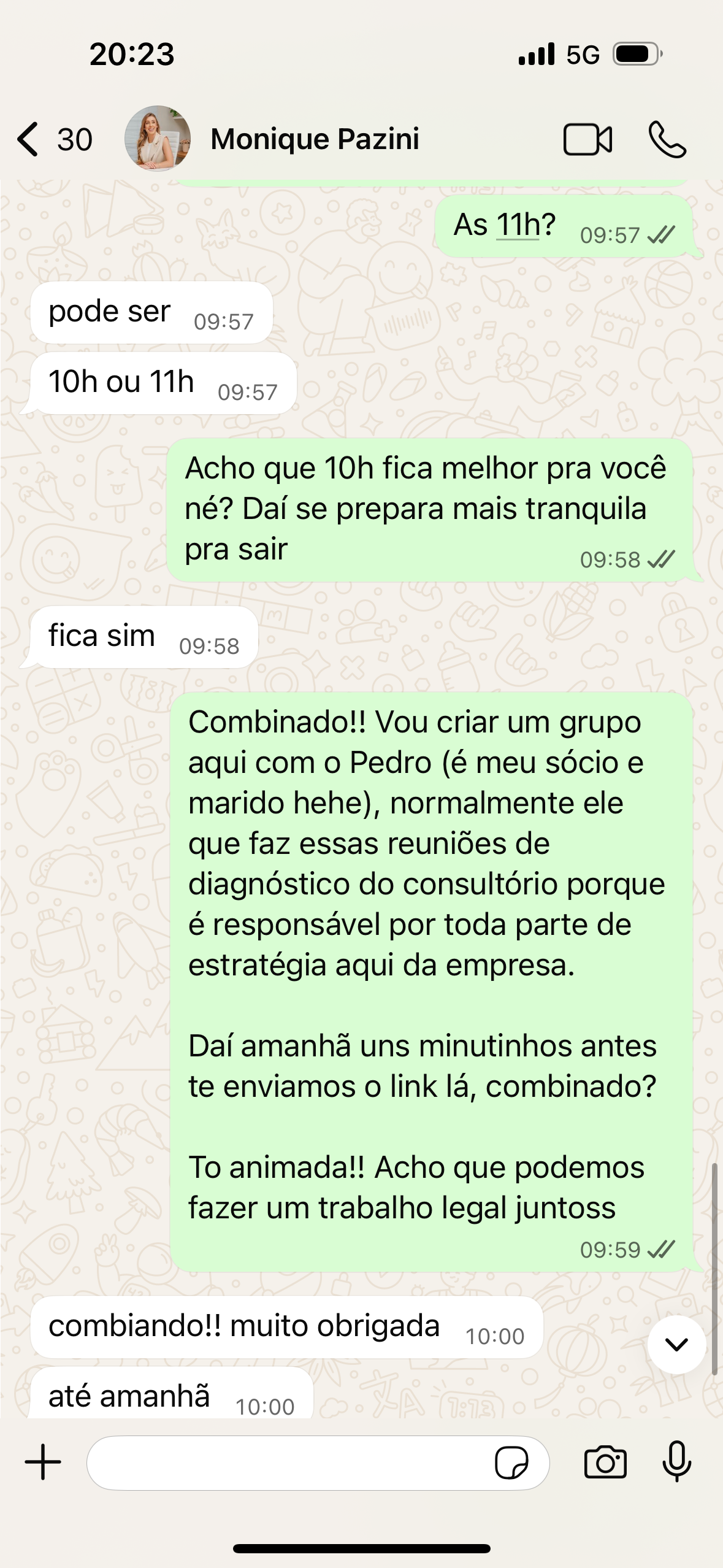Open the camera to take a photo
Screen dimensions: 723x1568
(605, 1463)
